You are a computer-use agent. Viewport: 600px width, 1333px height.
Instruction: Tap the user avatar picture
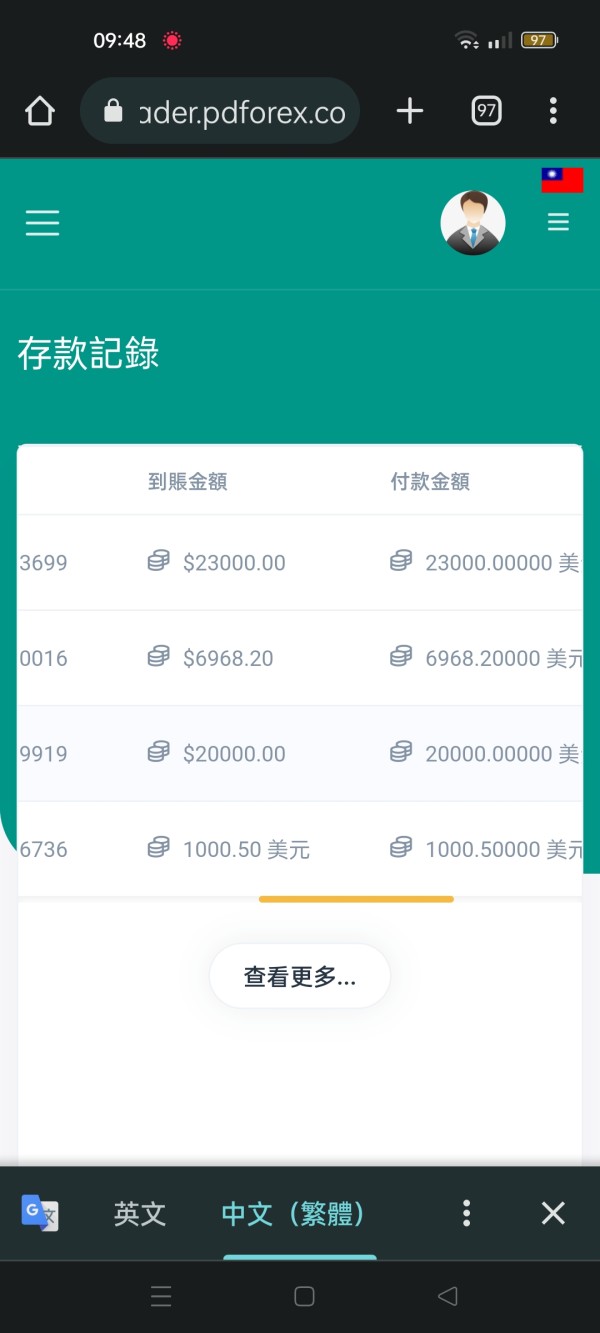(x=473, y=223)
